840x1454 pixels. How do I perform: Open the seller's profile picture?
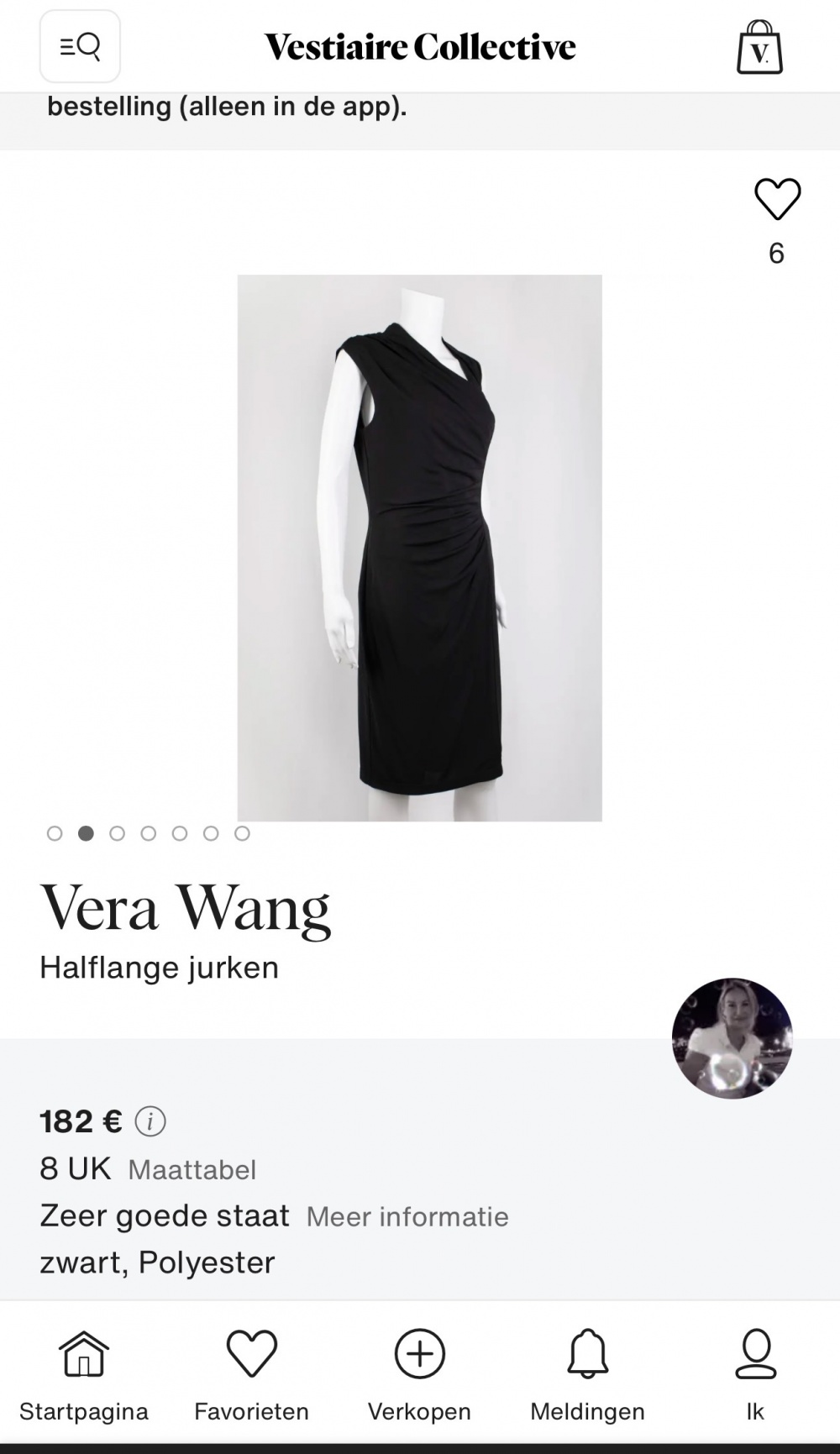[x=732, y=1038]
